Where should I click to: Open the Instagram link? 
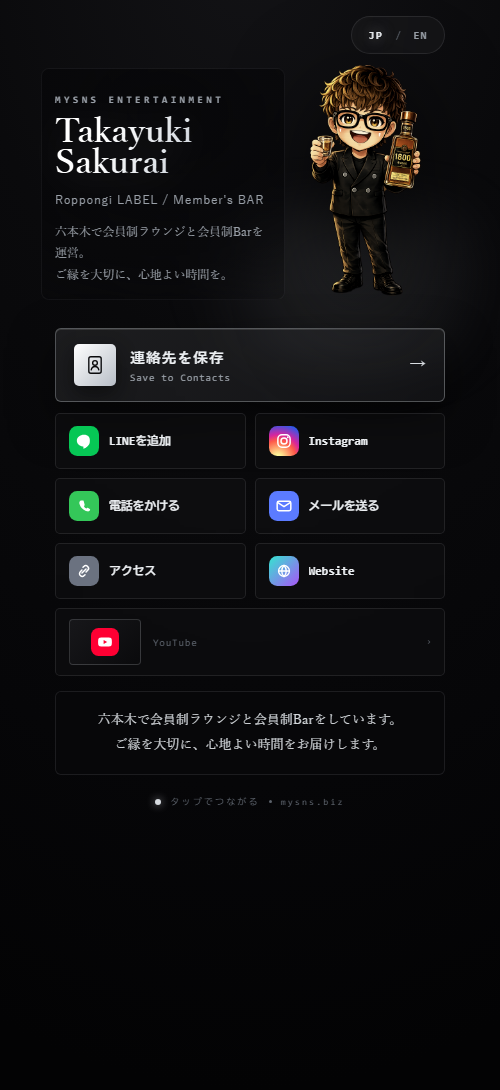coord(350,441)
